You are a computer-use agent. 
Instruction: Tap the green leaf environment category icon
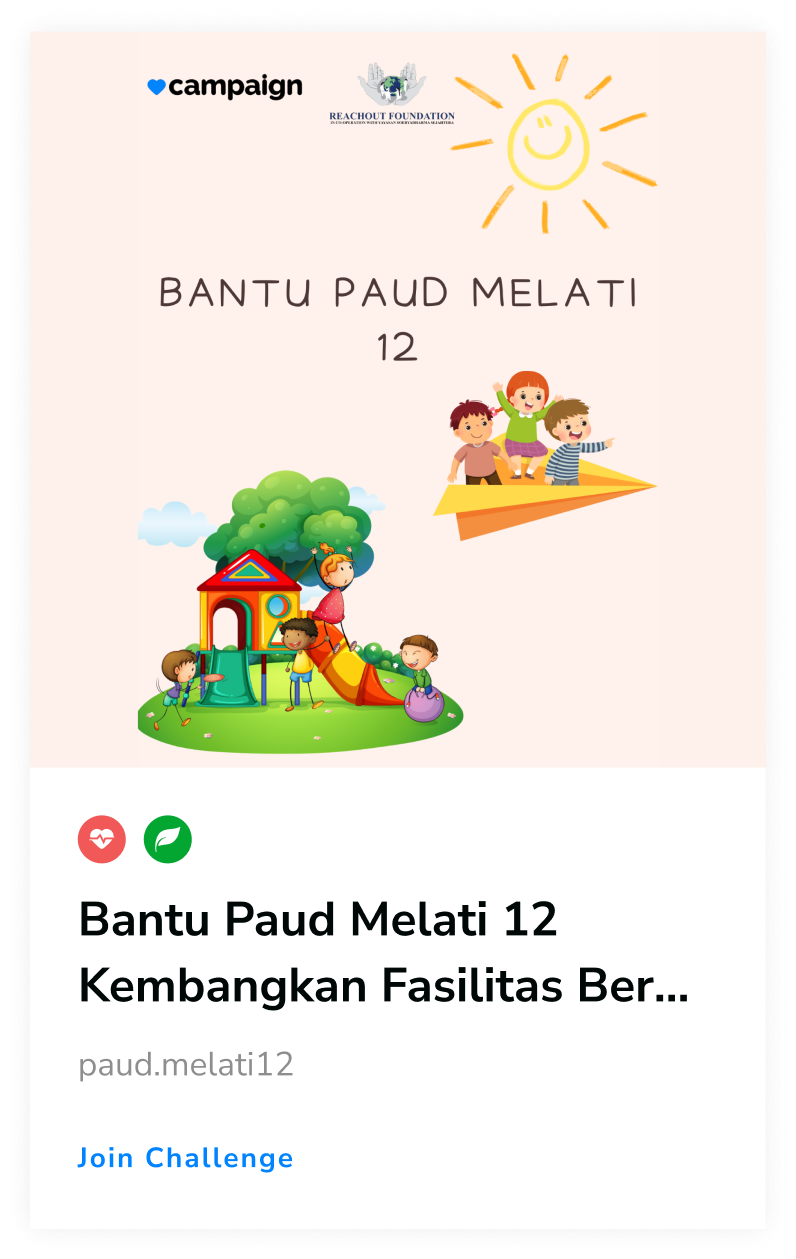[x=168, y=840]
